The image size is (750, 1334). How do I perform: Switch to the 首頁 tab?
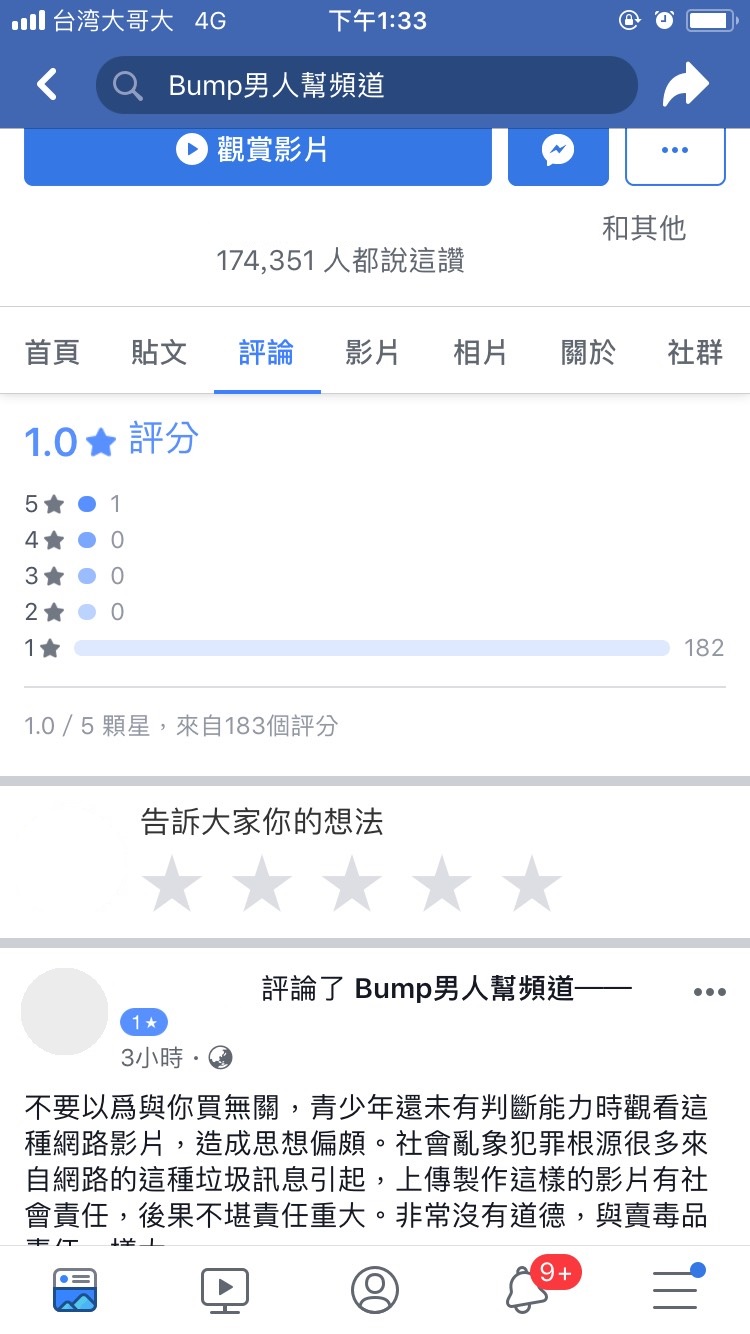tap(52, 352)
